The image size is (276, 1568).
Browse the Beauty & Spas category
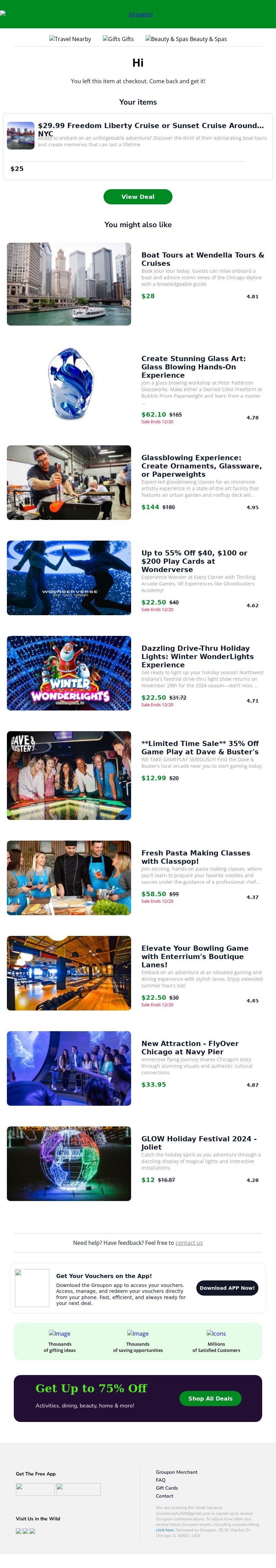(186, 39)
